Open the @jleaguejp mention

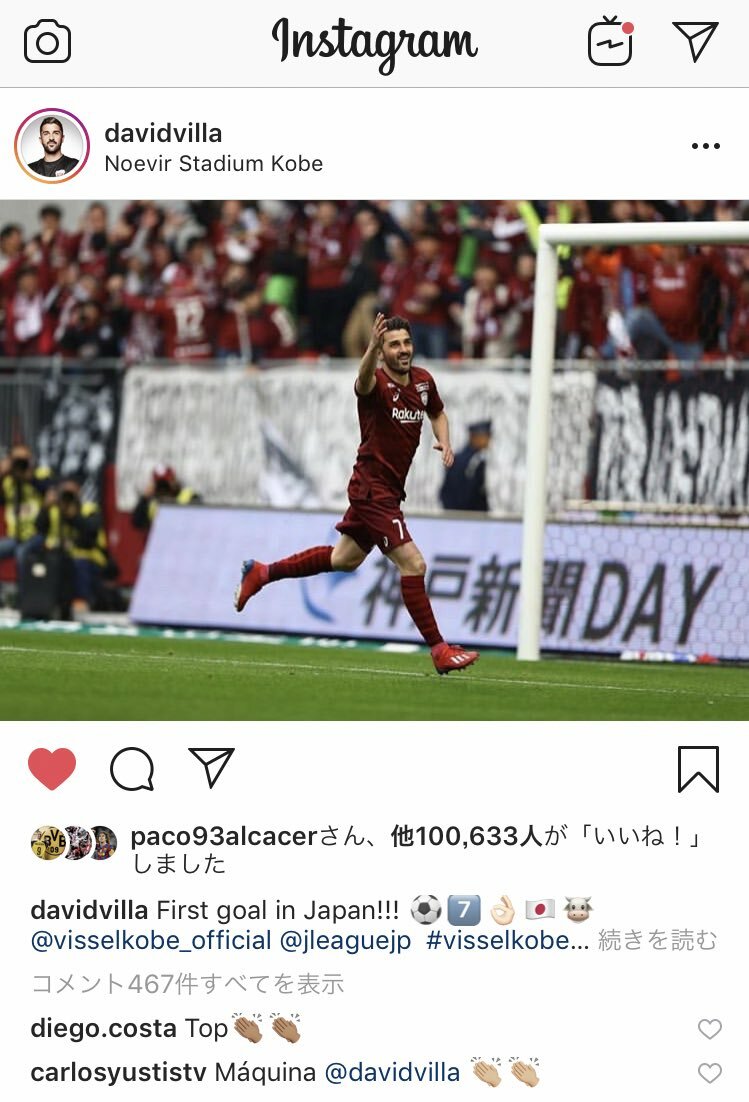345,941
